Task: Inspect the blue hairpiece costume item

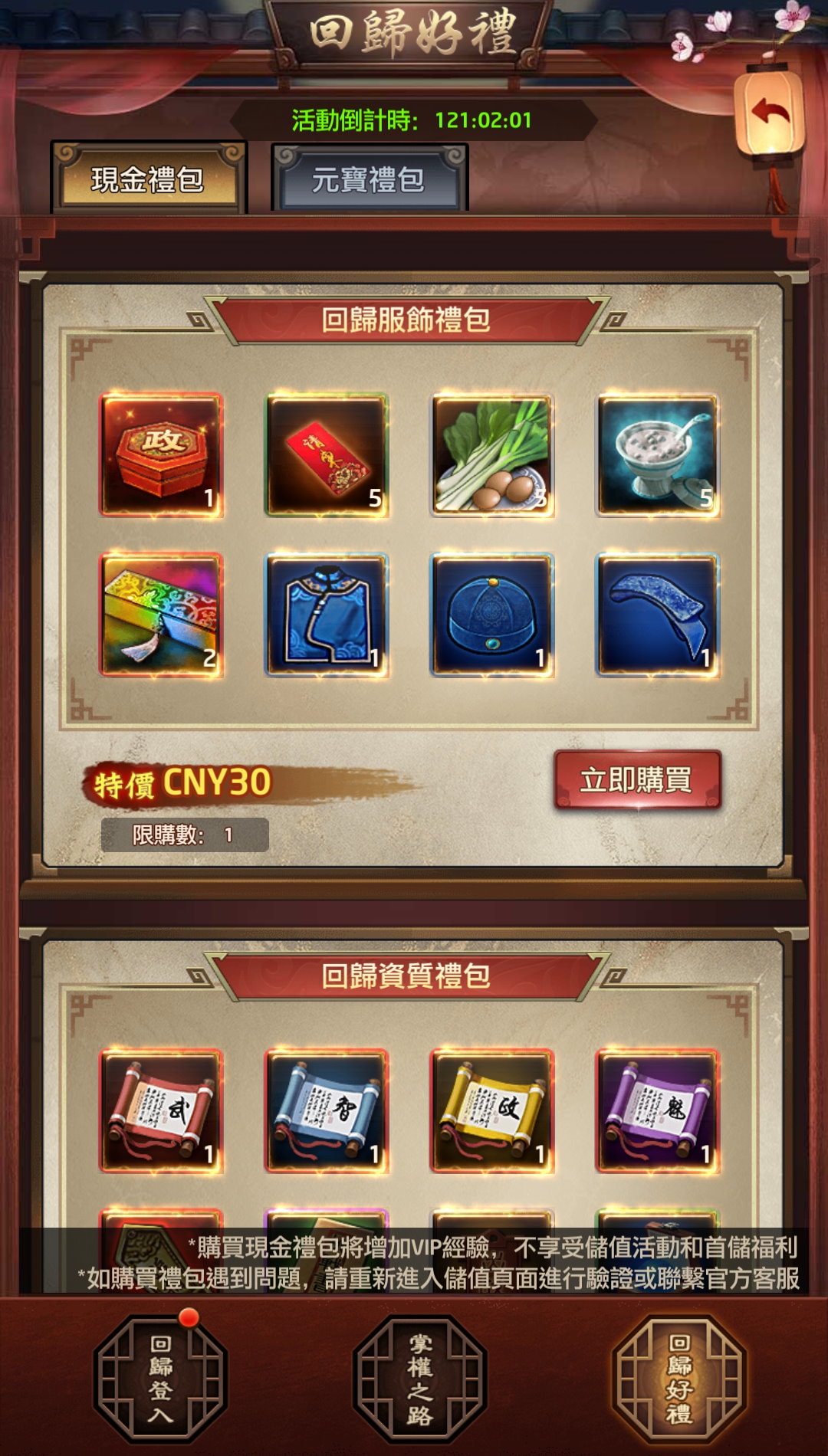Action: tap(658, 615)
